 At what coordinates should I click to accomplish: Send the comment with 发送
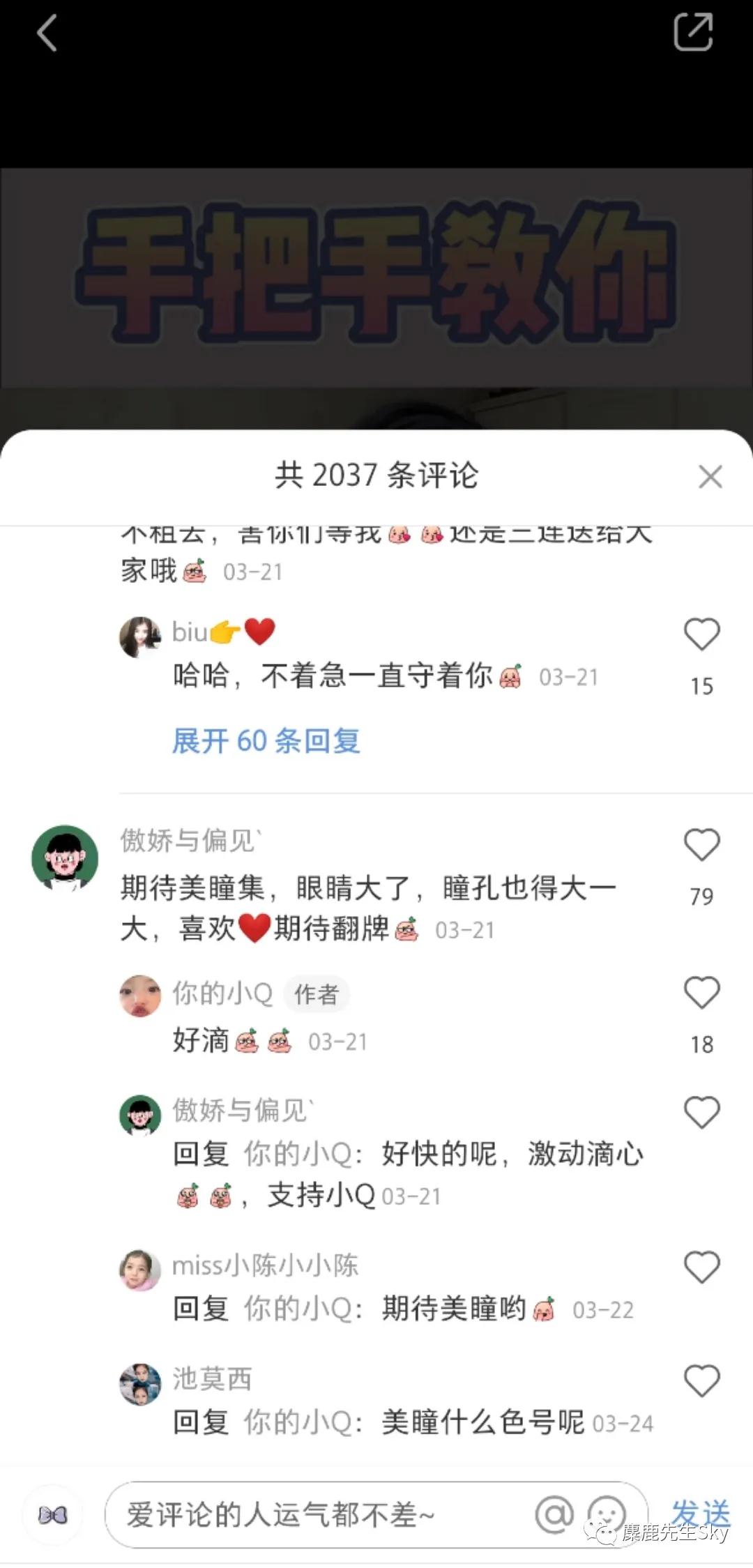tap(699, 1514)
